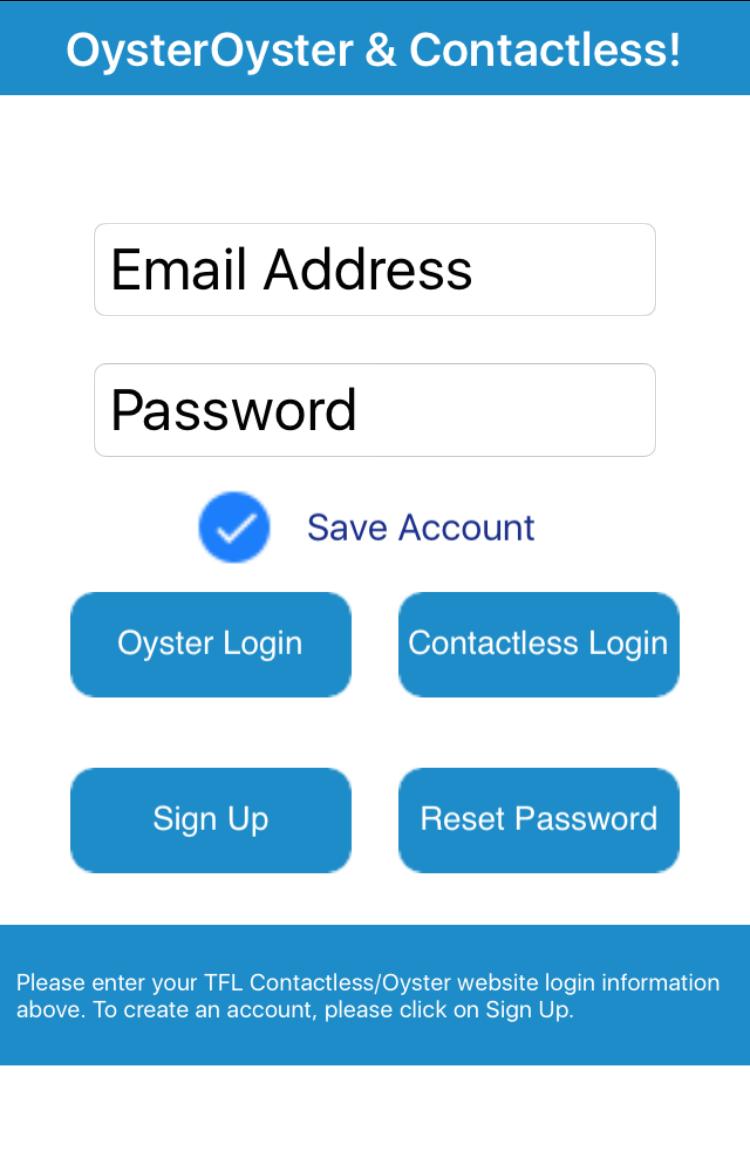This screenshot has width=750, height=1160.
Task: Tap the Save Account label text
Action: [420, 527]
